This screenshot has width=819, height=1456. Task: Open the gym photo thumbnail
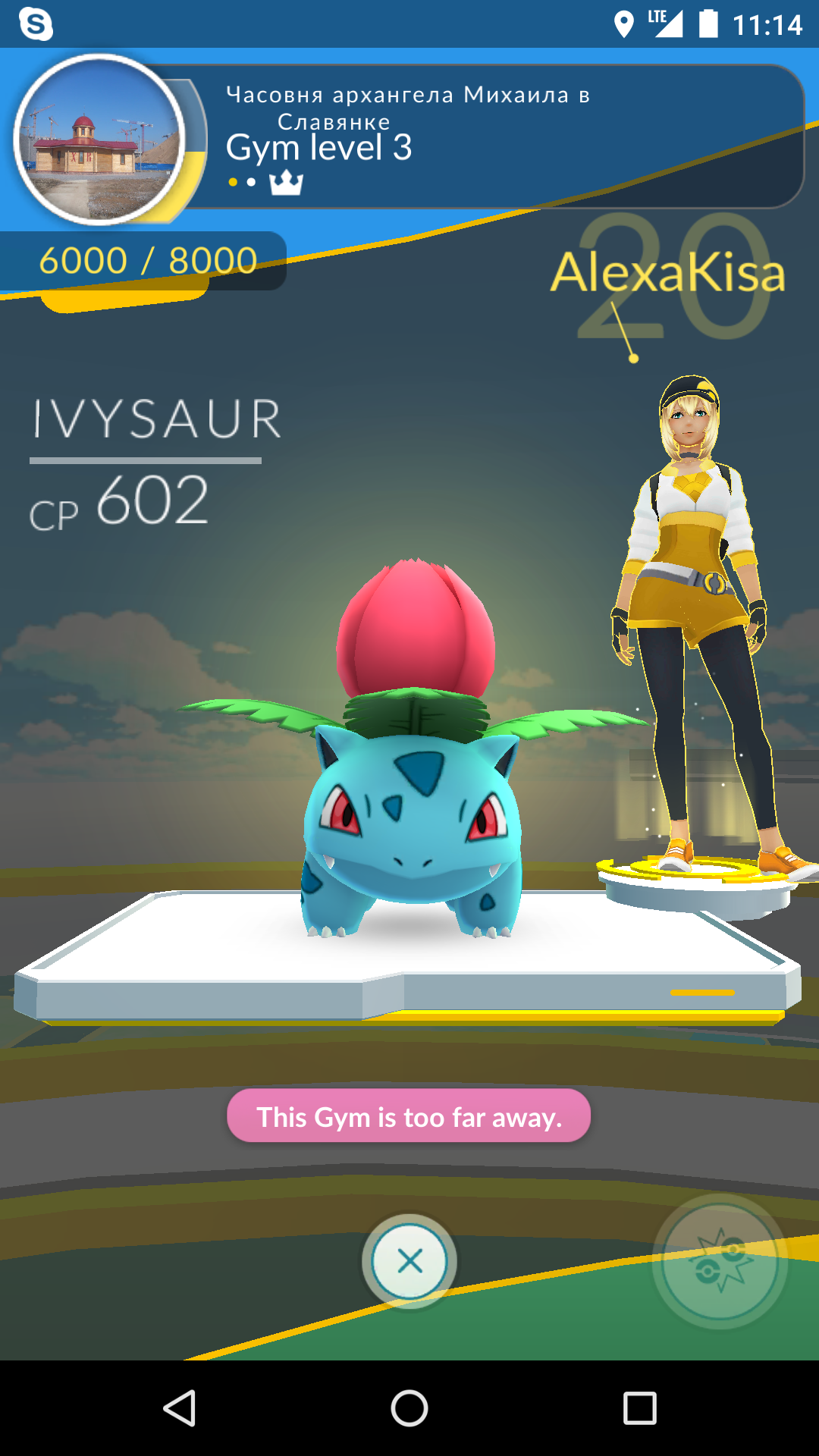click(x=99, y=140)
